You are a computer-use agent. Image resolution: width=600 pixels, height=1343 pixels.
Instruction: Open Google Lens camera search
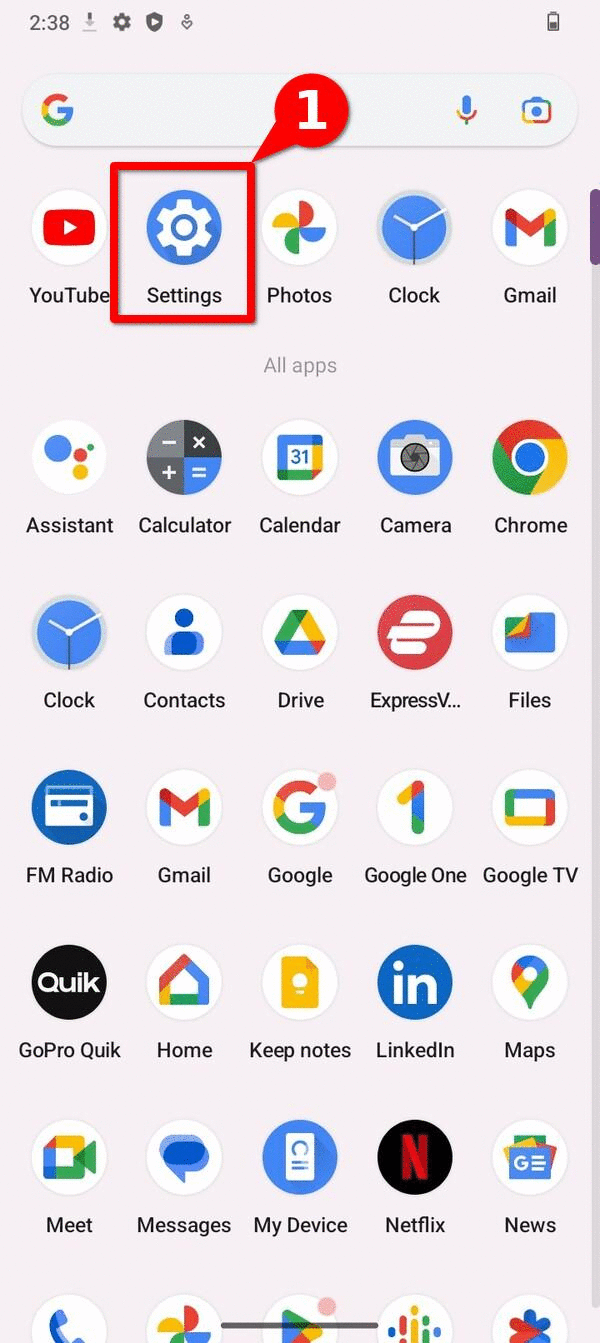click(537, 110)
